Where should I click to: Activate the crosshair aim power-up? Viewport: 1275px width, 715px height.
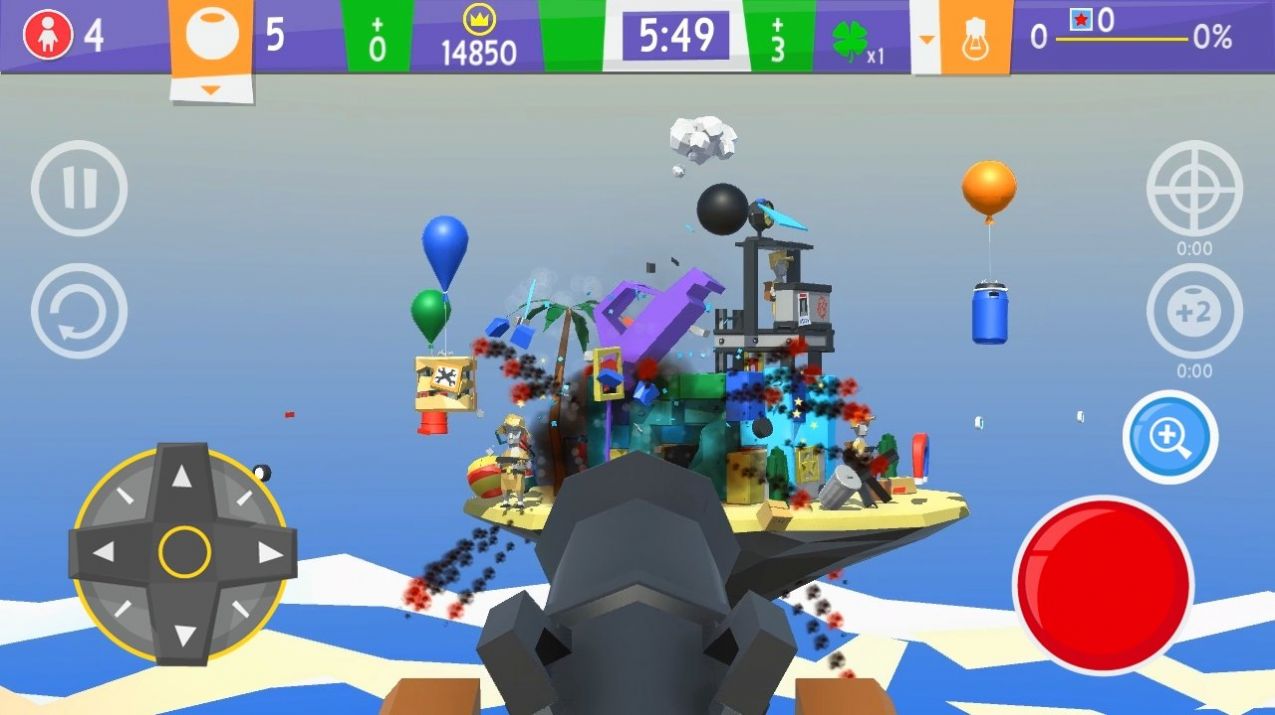coord(1194,188)
